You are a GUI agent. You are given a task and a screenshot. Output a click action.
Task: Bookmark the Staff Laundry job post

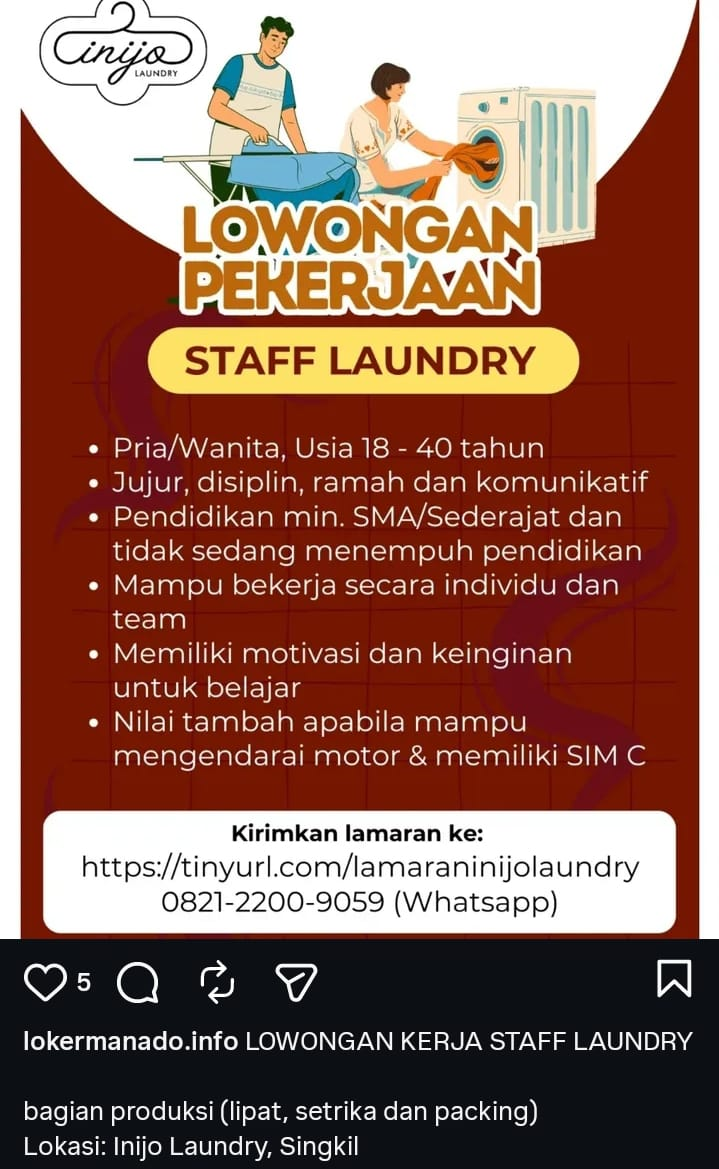point(674,978)
